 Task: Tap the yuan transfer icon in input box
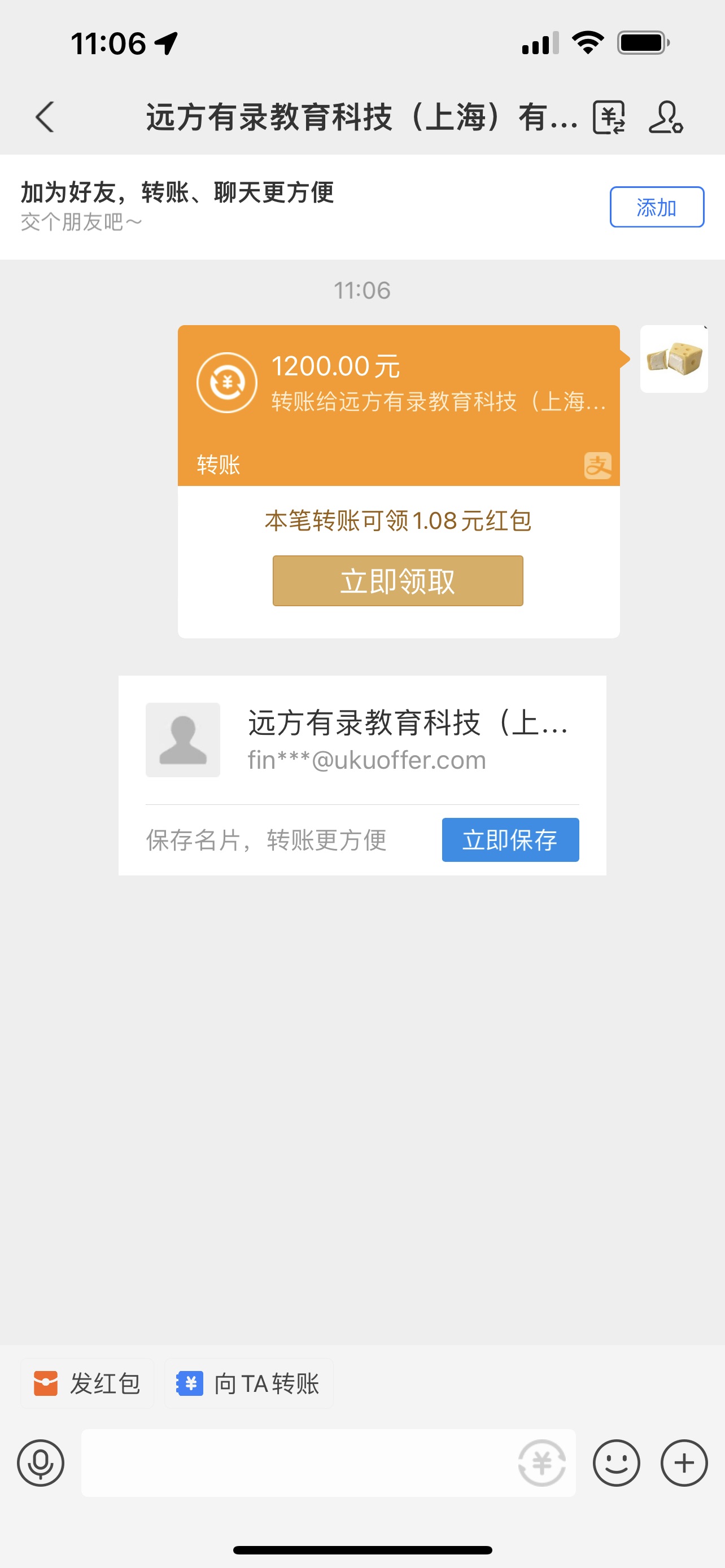(x=541, y=1462)
